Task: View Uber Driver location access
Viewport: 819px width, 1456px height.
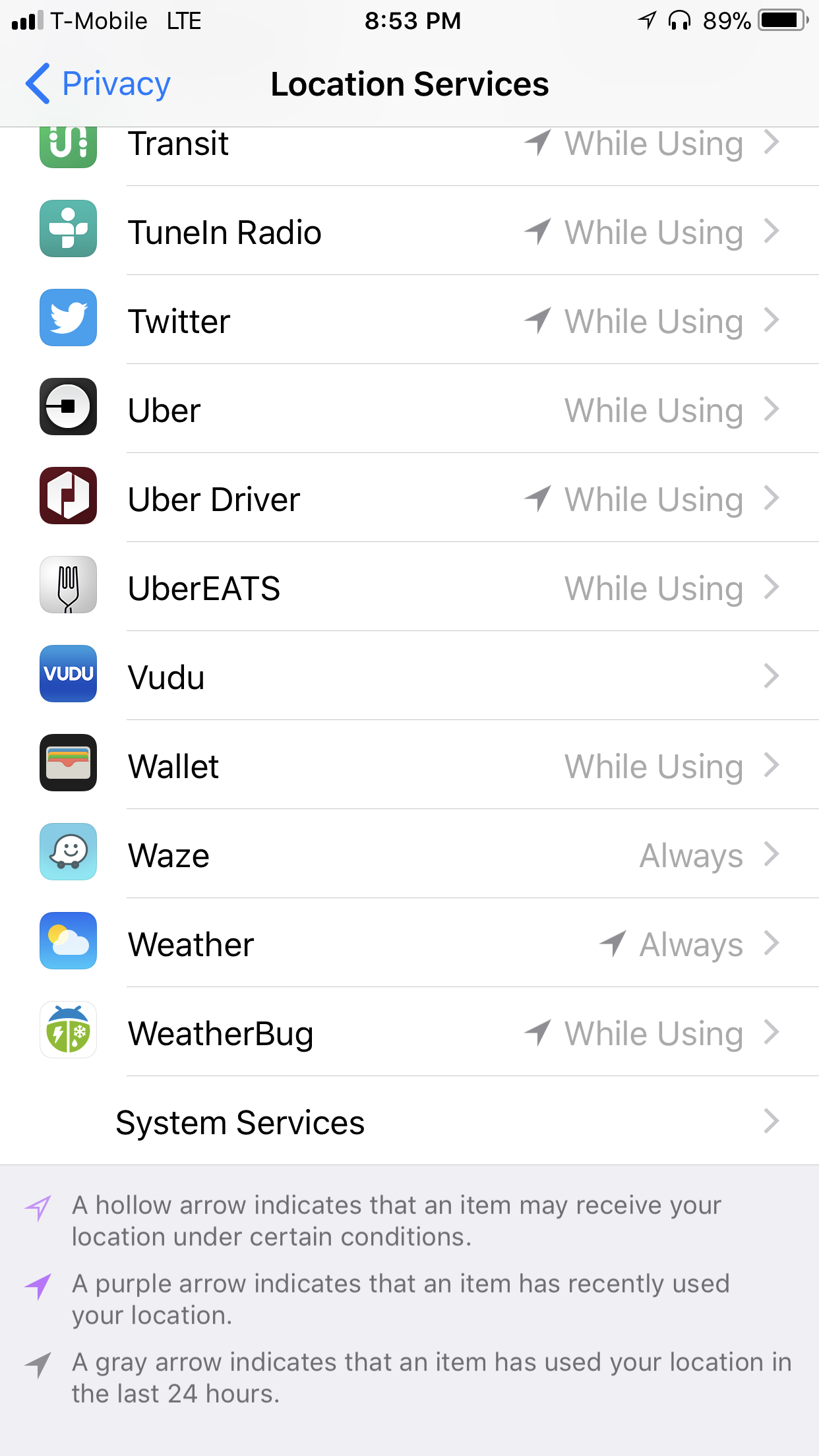Action: point(409,499)
